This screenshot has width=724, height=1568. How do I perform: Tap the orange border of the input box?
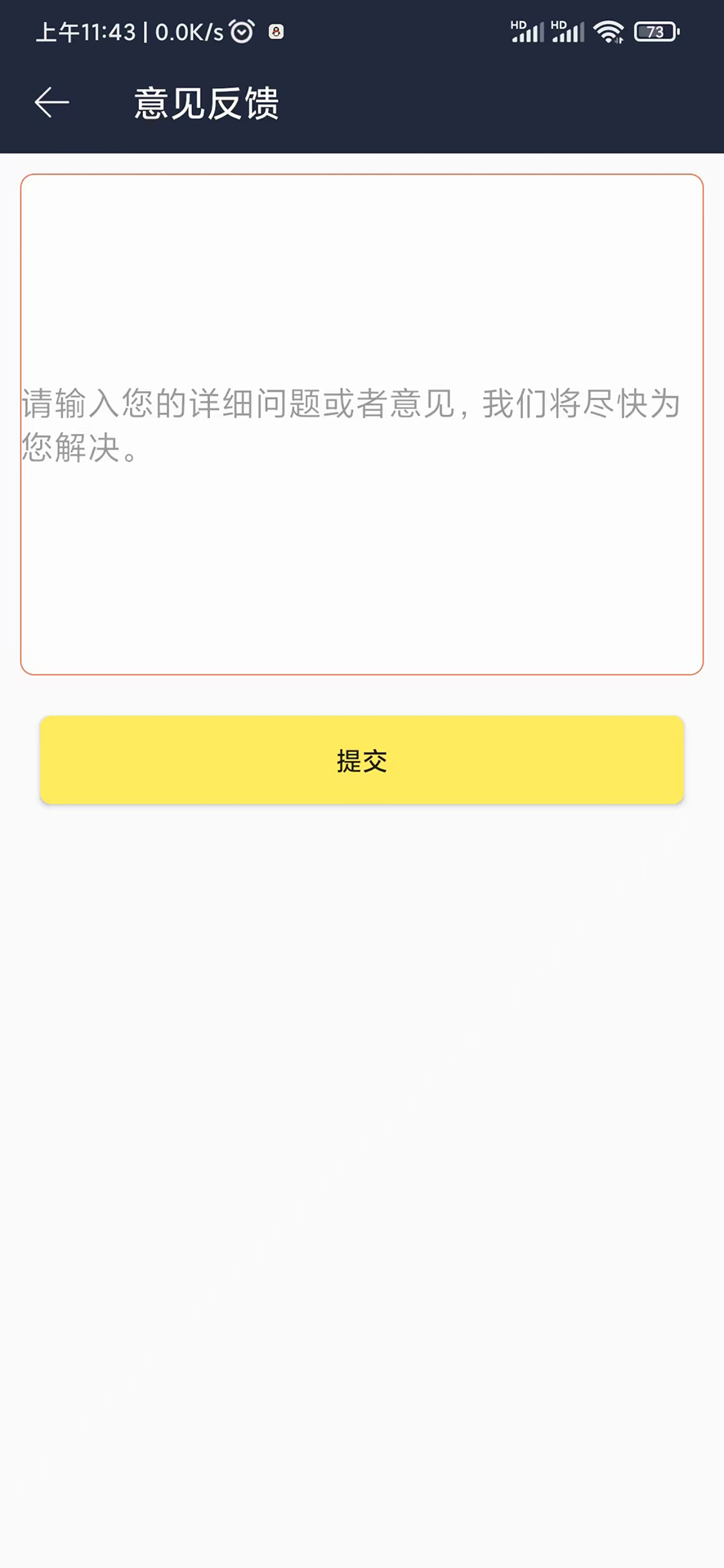(362, 174)
